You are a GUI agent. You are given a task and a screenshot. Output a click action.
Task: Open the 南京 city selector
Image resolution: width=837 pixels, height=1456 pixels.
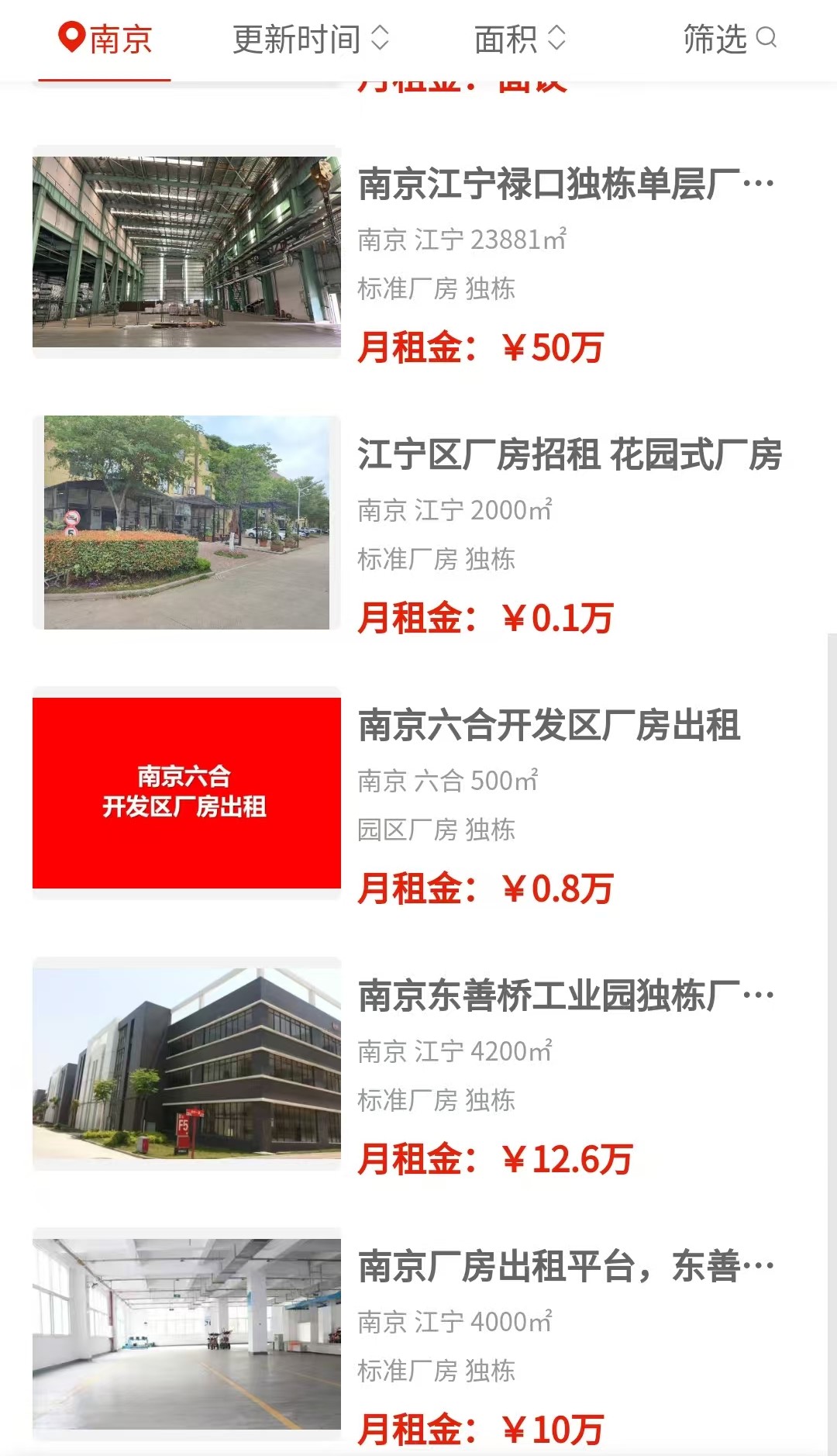(105, 39)
